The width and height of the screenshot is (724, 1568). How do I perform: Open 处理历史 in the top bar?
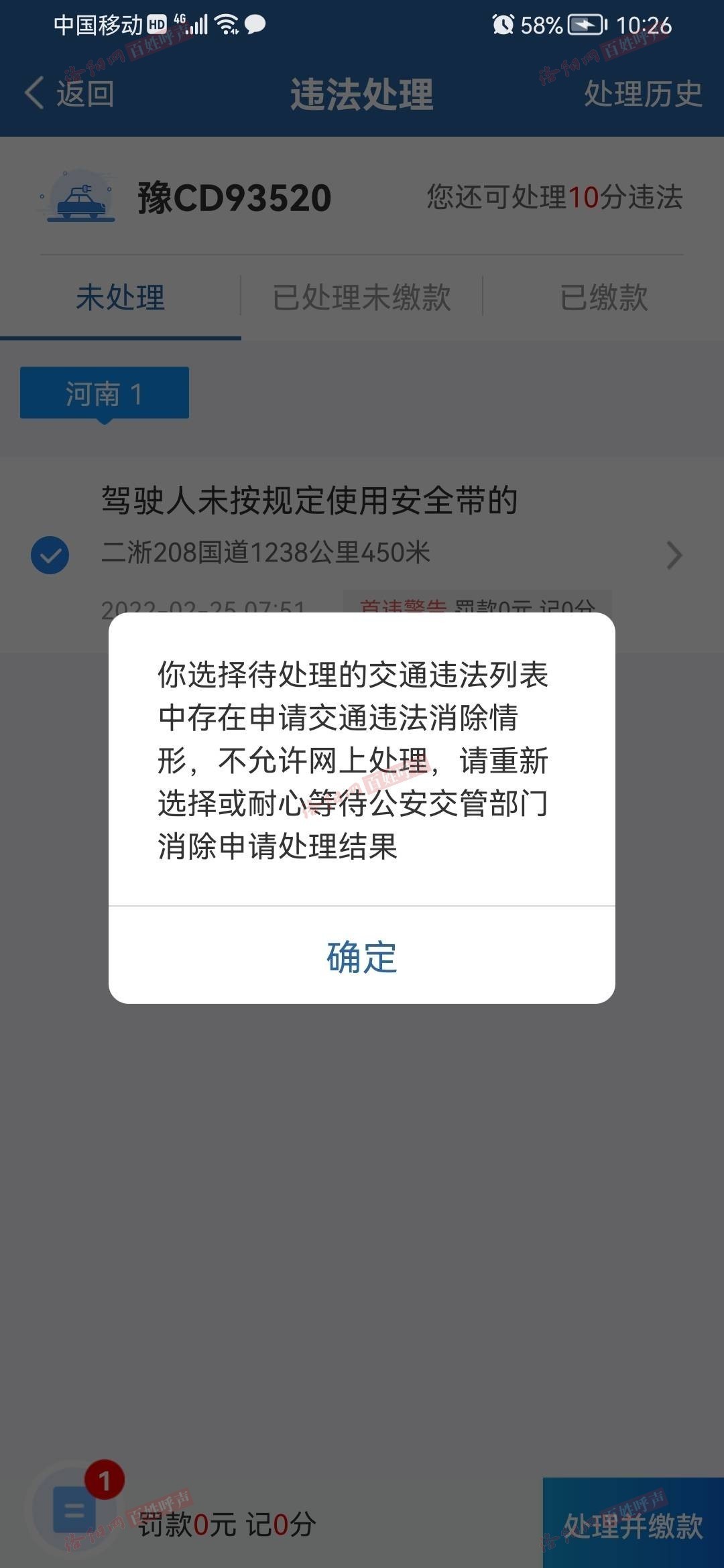(642, 93)
